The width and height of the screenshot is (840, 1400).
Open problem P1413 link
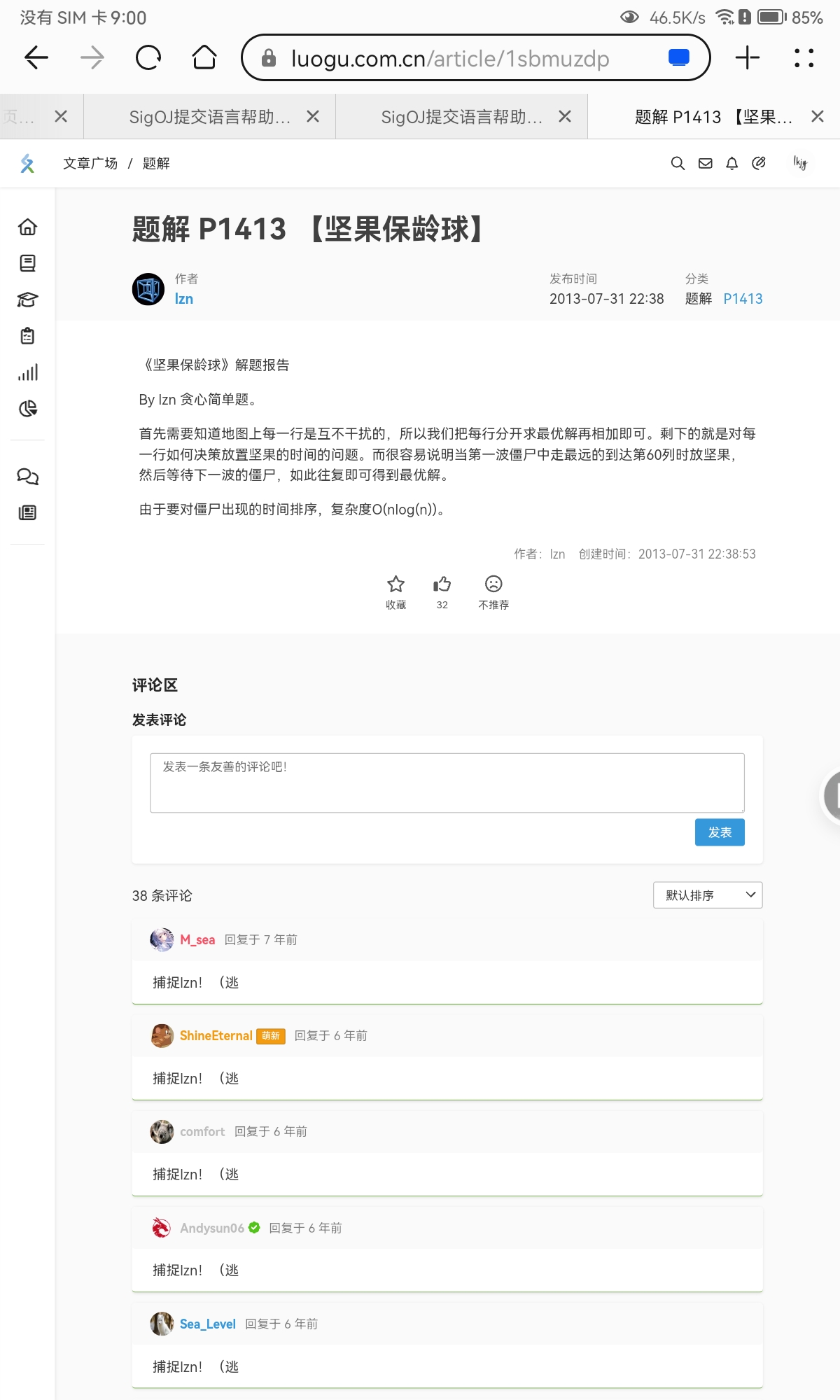coord(742,299)
